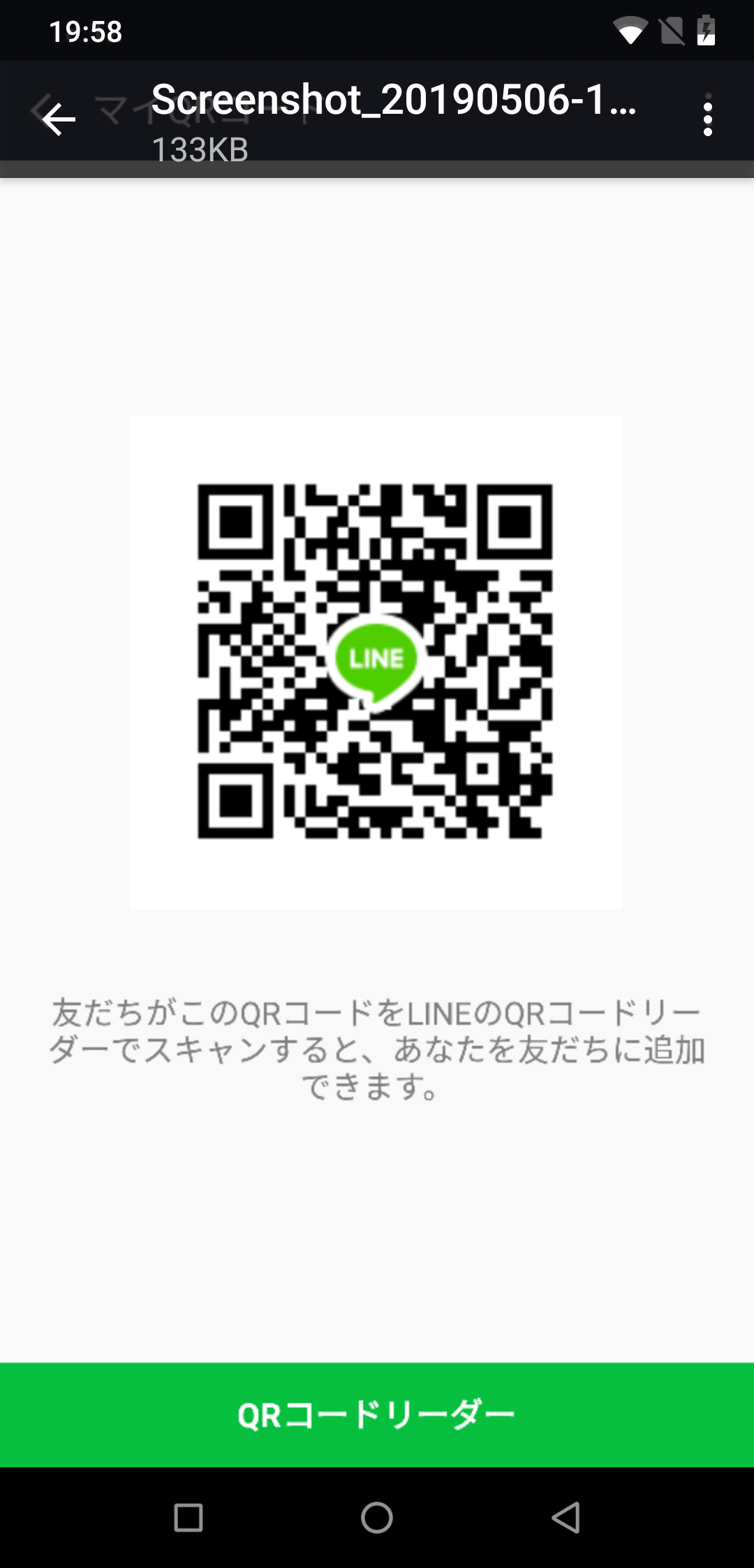Tap the back arrow in the top bar
The image size is (754, 1568).
click(59, 119)
